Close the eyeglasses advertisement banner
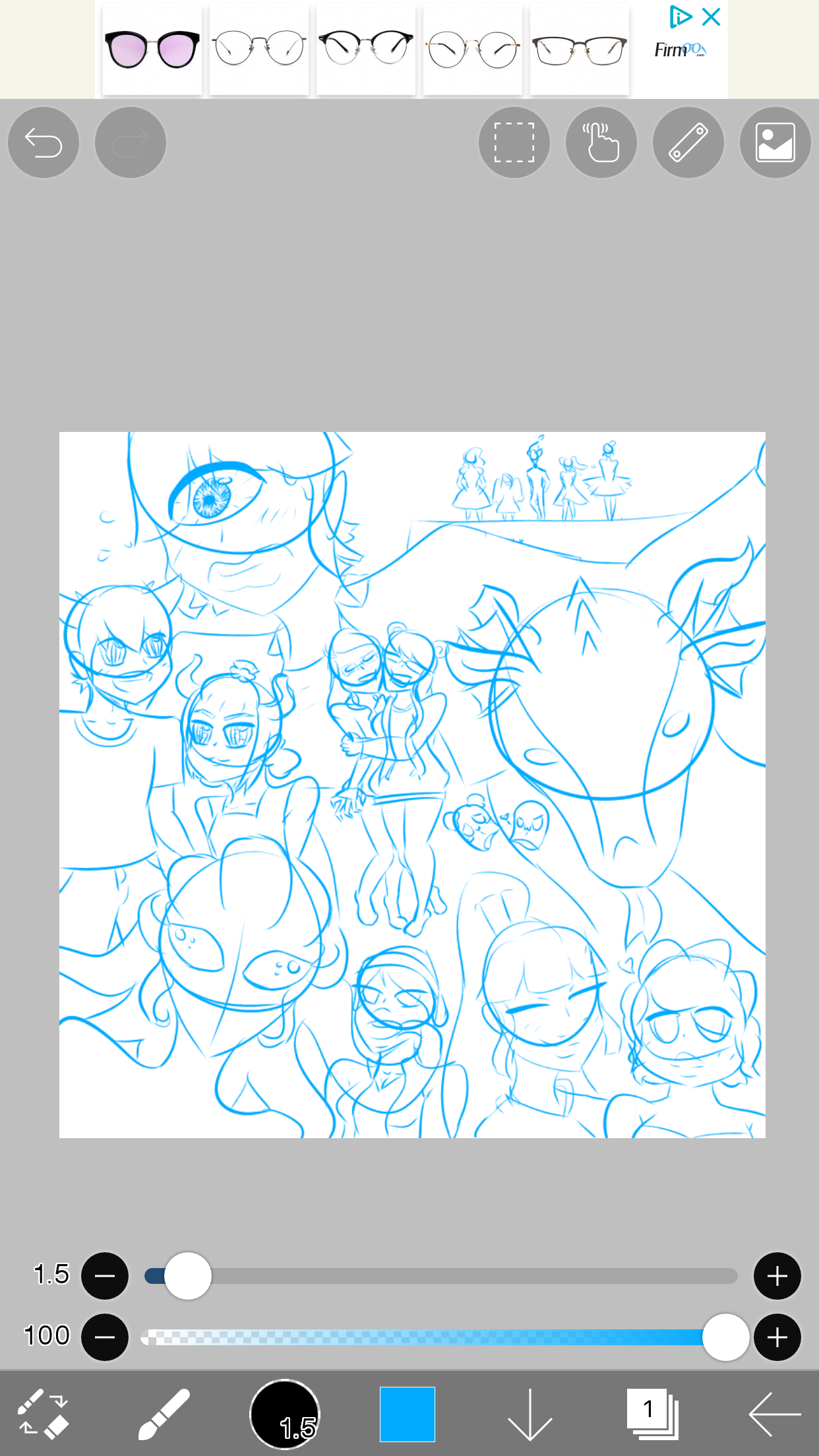 coord(712,16)
